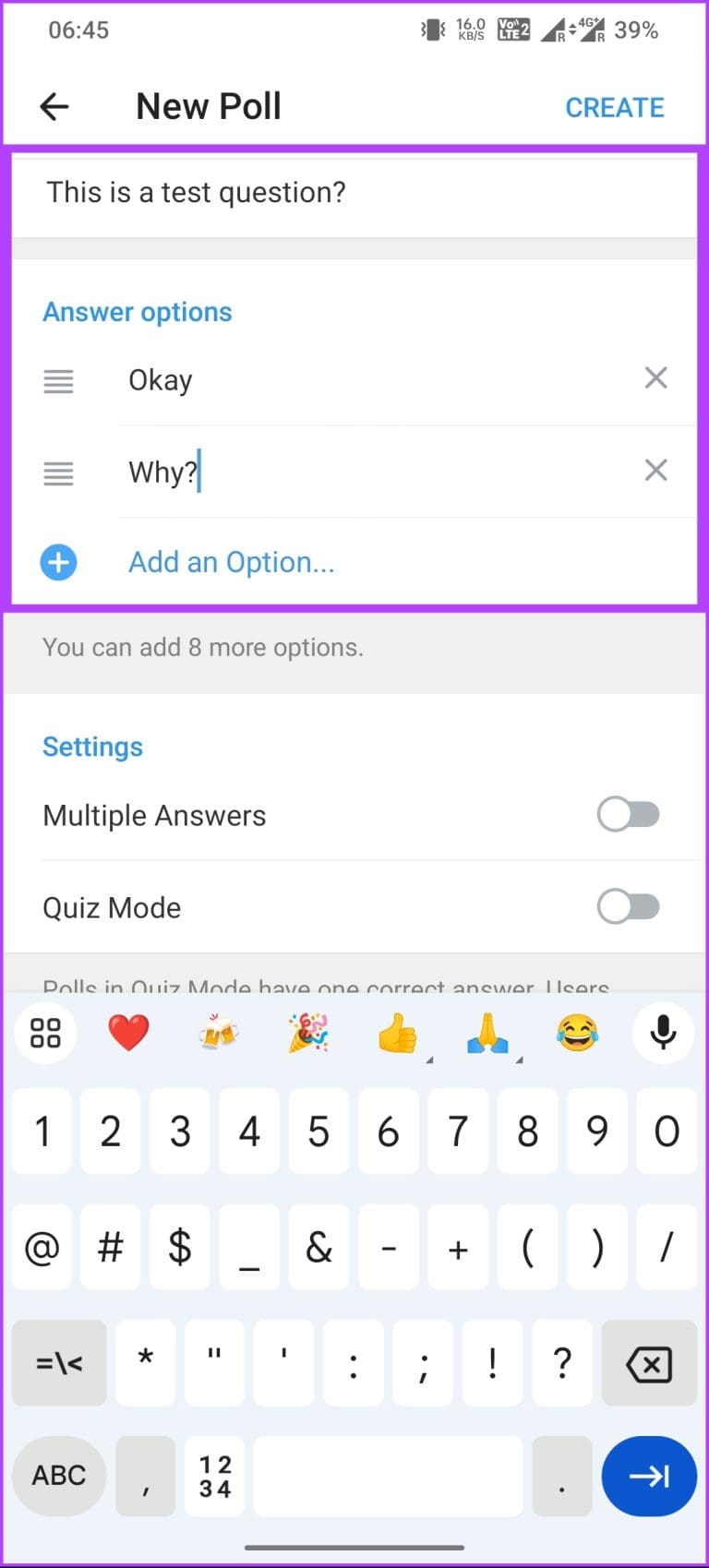Select the red heart emoji suggestion
This screenshot has width=709, height=1568.
pyautogui.click(x=129, y=1034)
